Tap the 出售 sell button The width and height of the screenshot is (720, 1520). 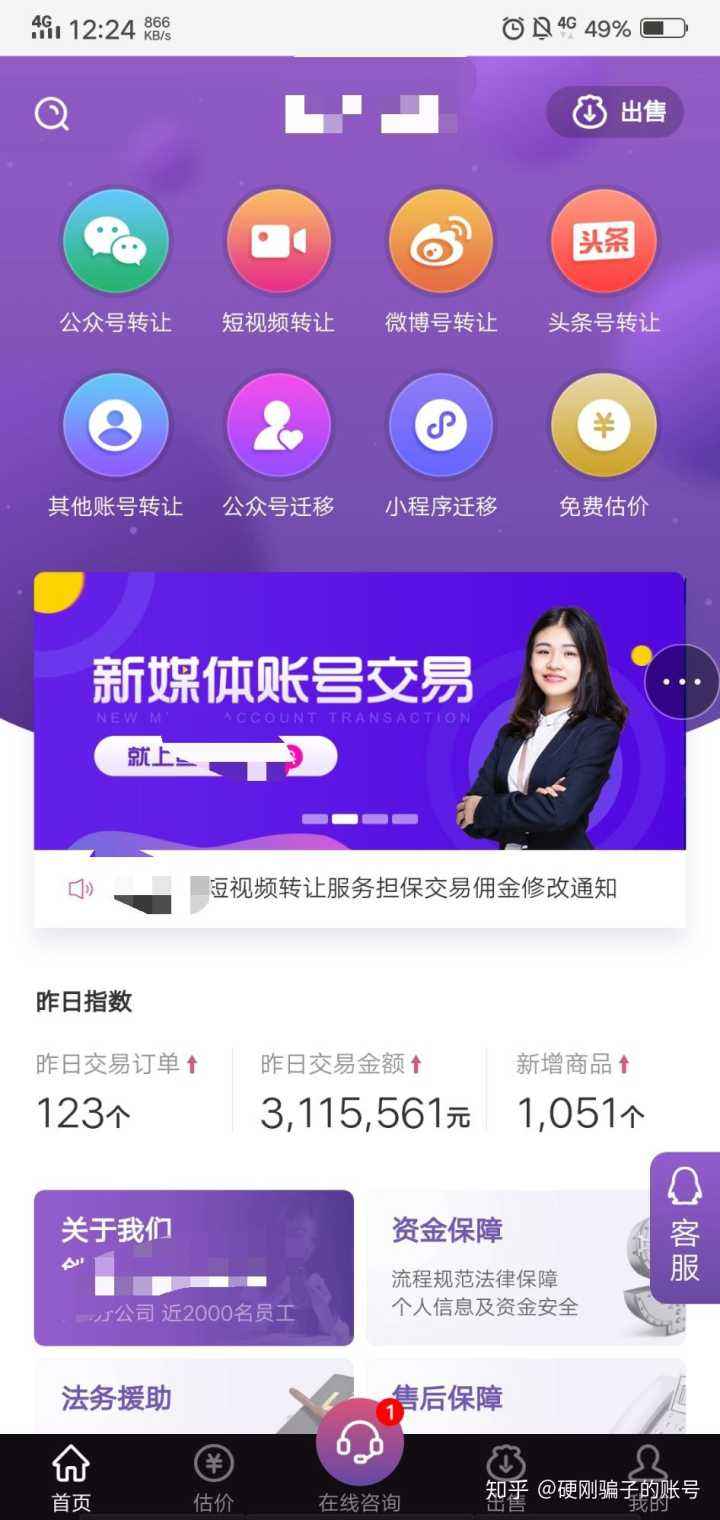tap(615, 112)
